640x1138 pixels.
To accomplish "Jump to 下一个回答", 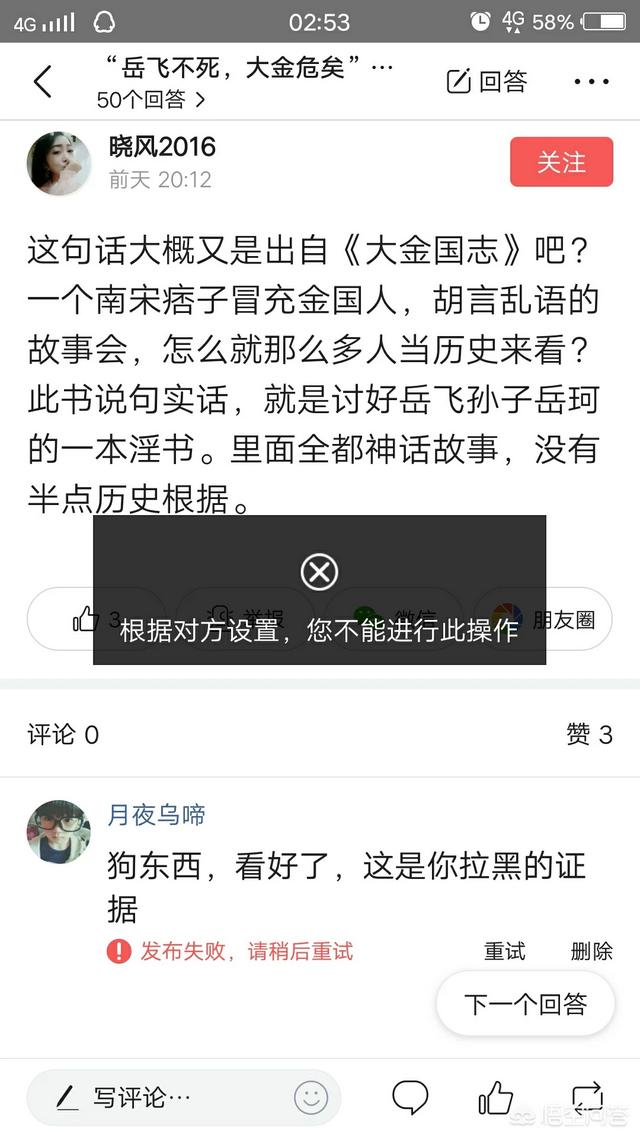I will pyautogui.click(x=525, y=1004).
